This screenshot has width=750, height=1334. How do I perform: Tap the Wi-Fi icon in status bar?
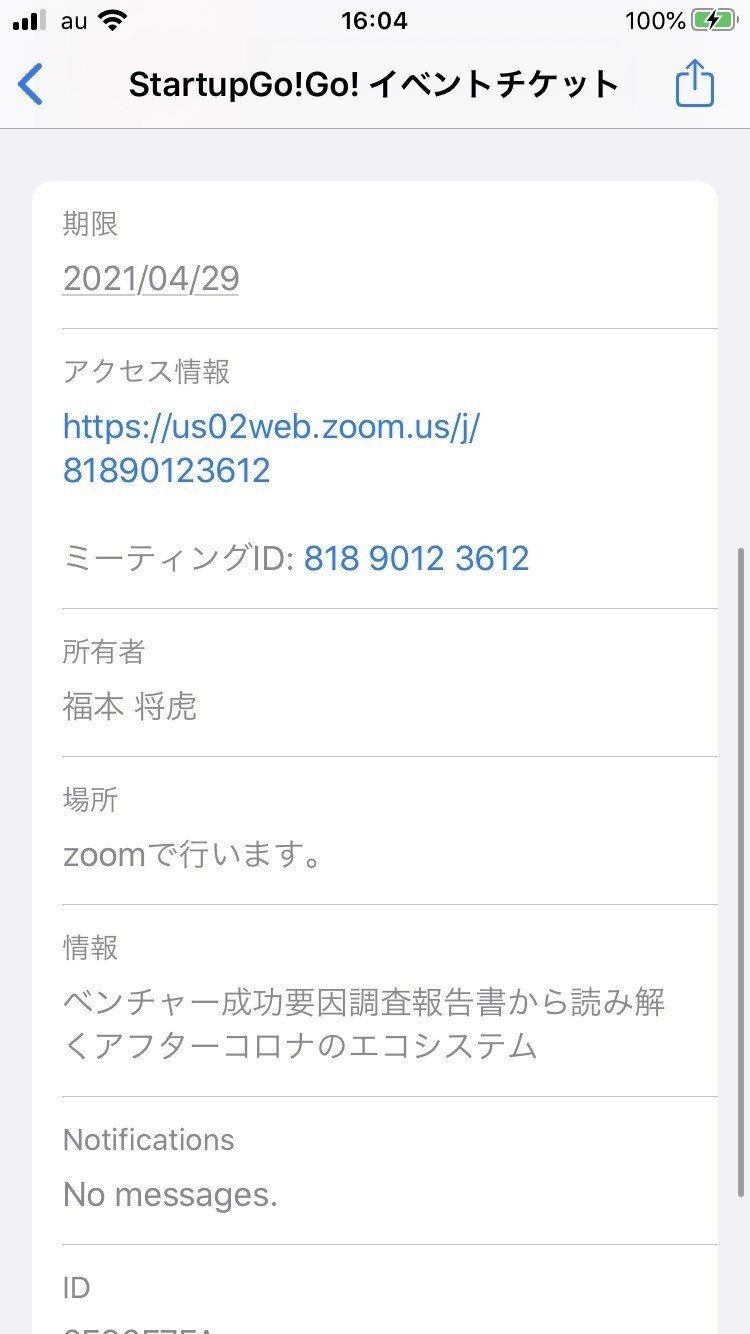click(112, 18)
